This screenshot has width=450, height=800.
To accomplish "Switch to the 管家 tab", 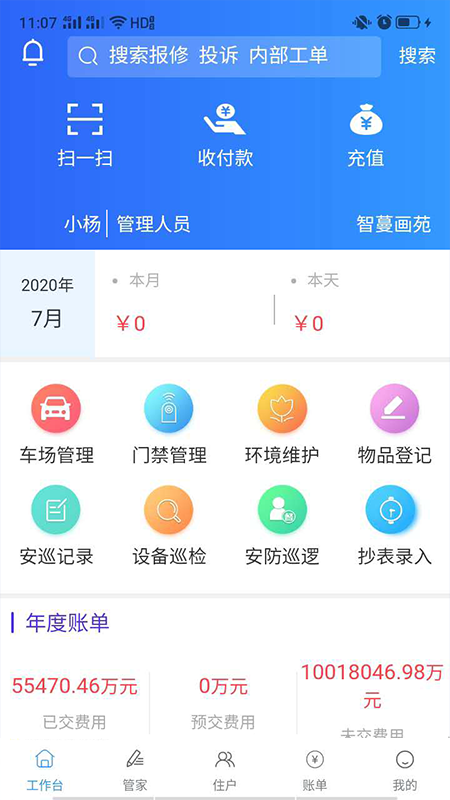I will (x=135, y=770).
